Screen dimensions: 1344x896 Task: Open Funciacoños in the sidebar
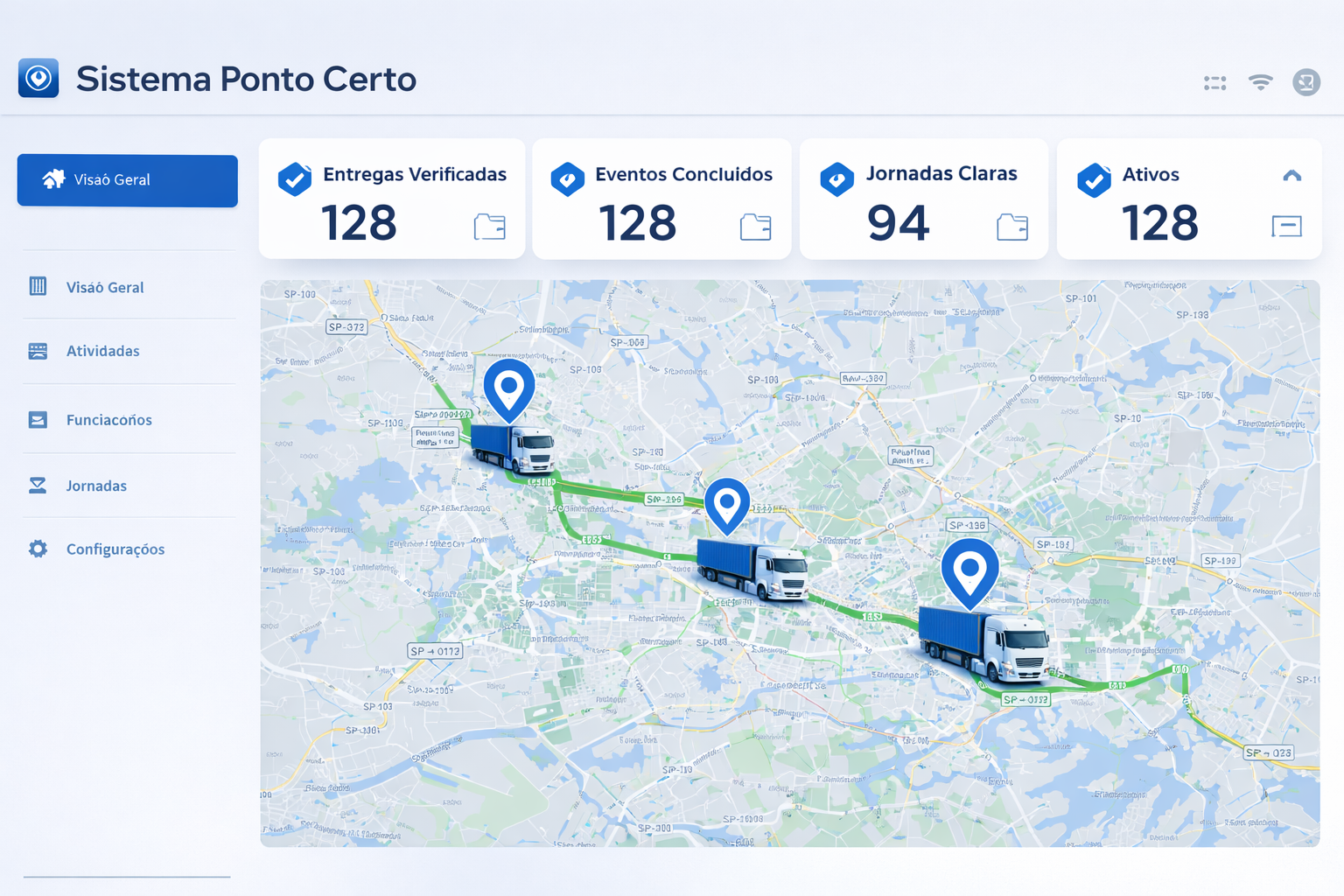click(108, 420)
